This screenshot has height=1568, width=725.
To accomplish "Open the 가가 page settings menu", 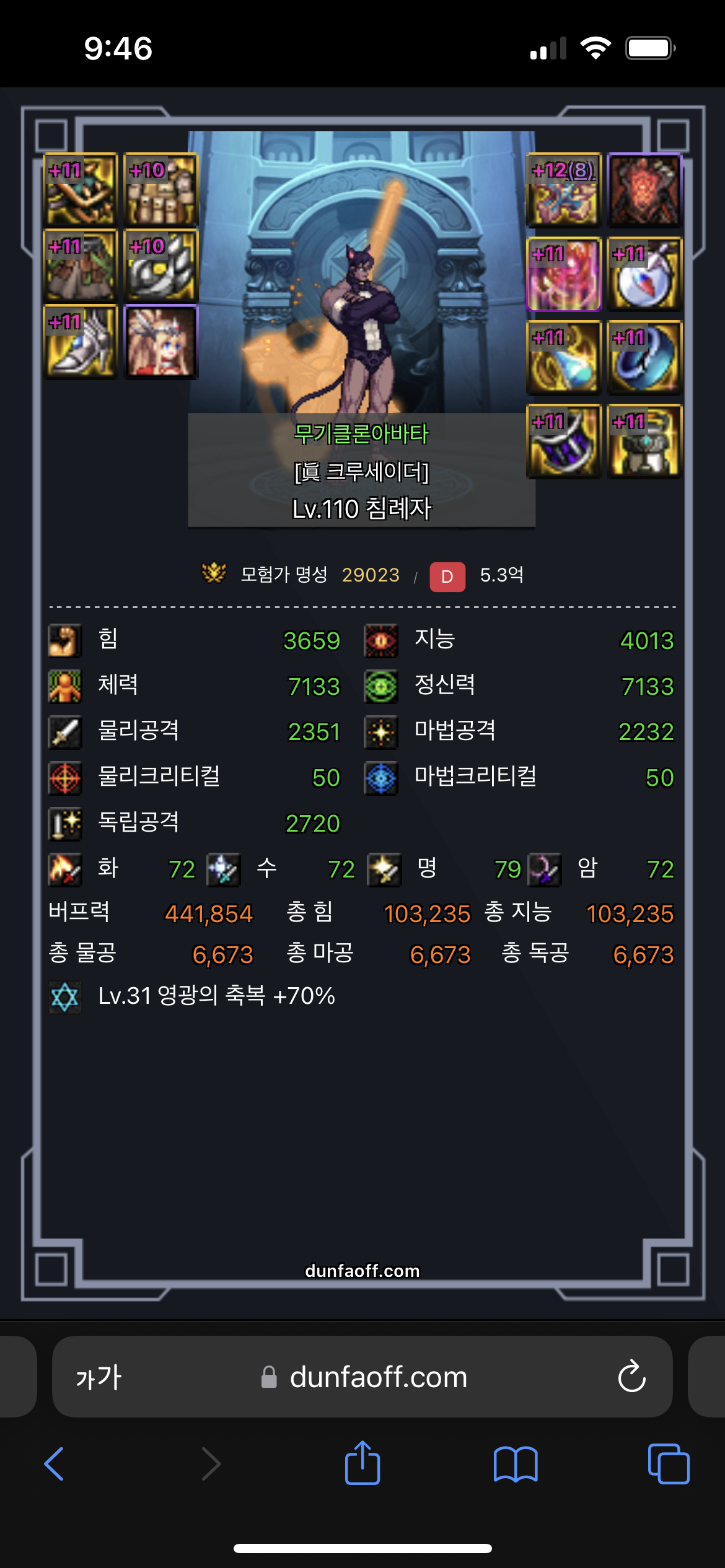I will pyautogui.click(x=99, y=1377).
